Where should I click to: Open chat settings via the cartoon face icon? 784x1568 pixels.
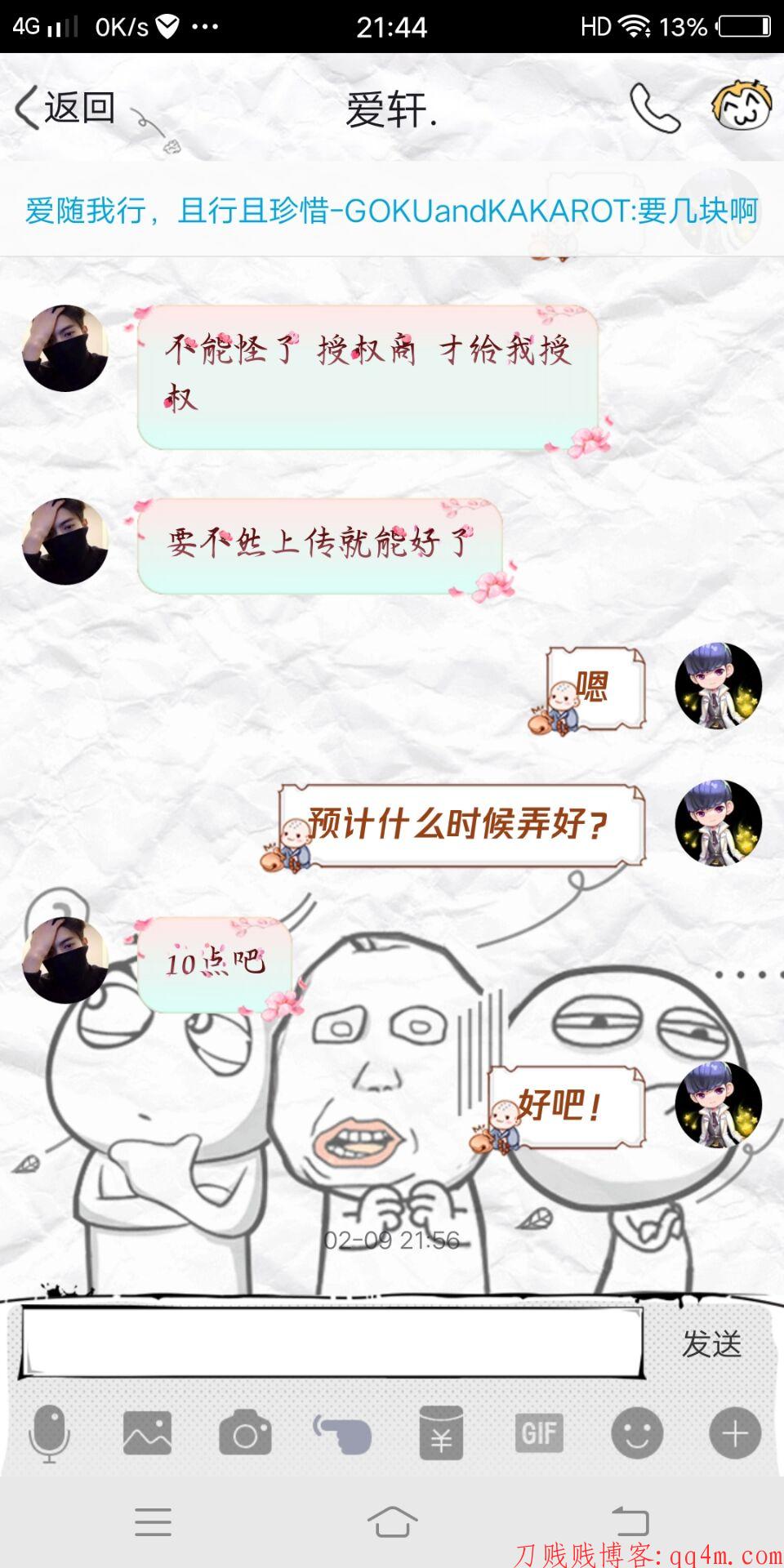point(741,107)
